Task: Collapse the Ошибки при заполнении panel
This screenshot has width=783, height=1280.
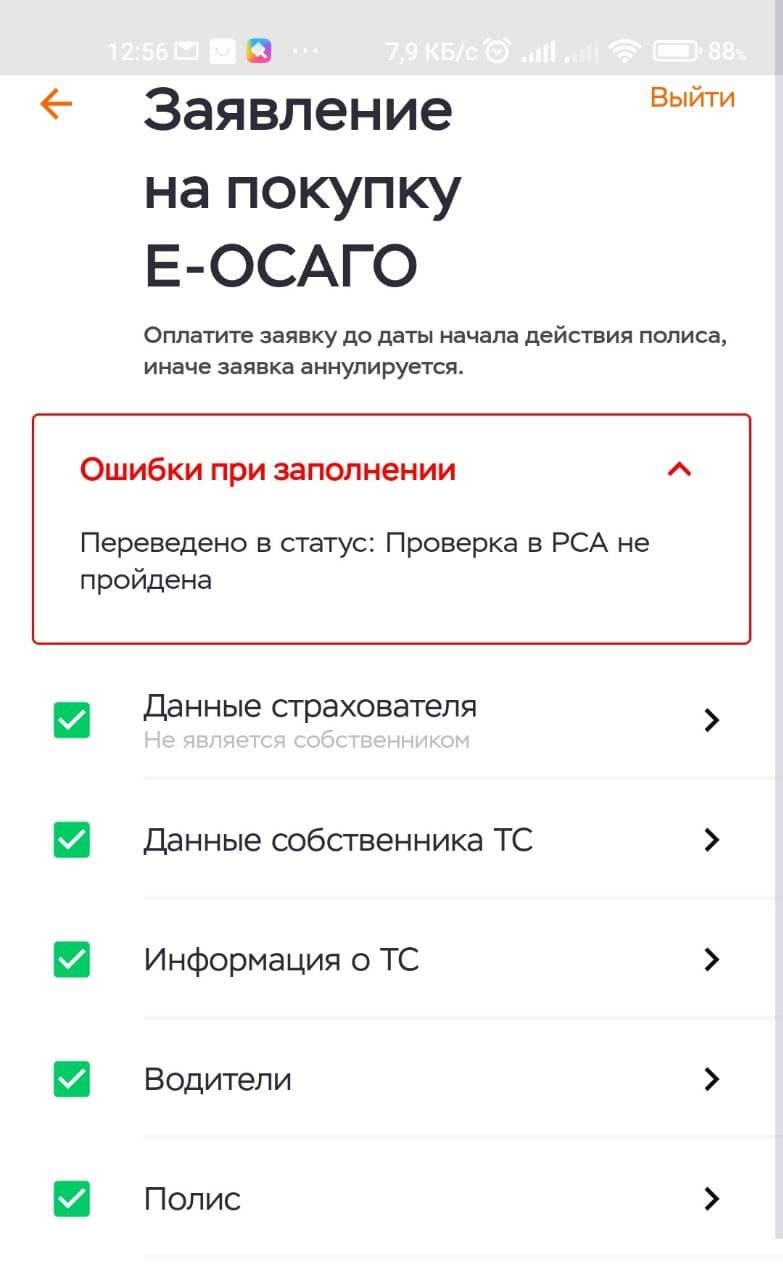Action: pyautogui.click(x=679, y=469)
